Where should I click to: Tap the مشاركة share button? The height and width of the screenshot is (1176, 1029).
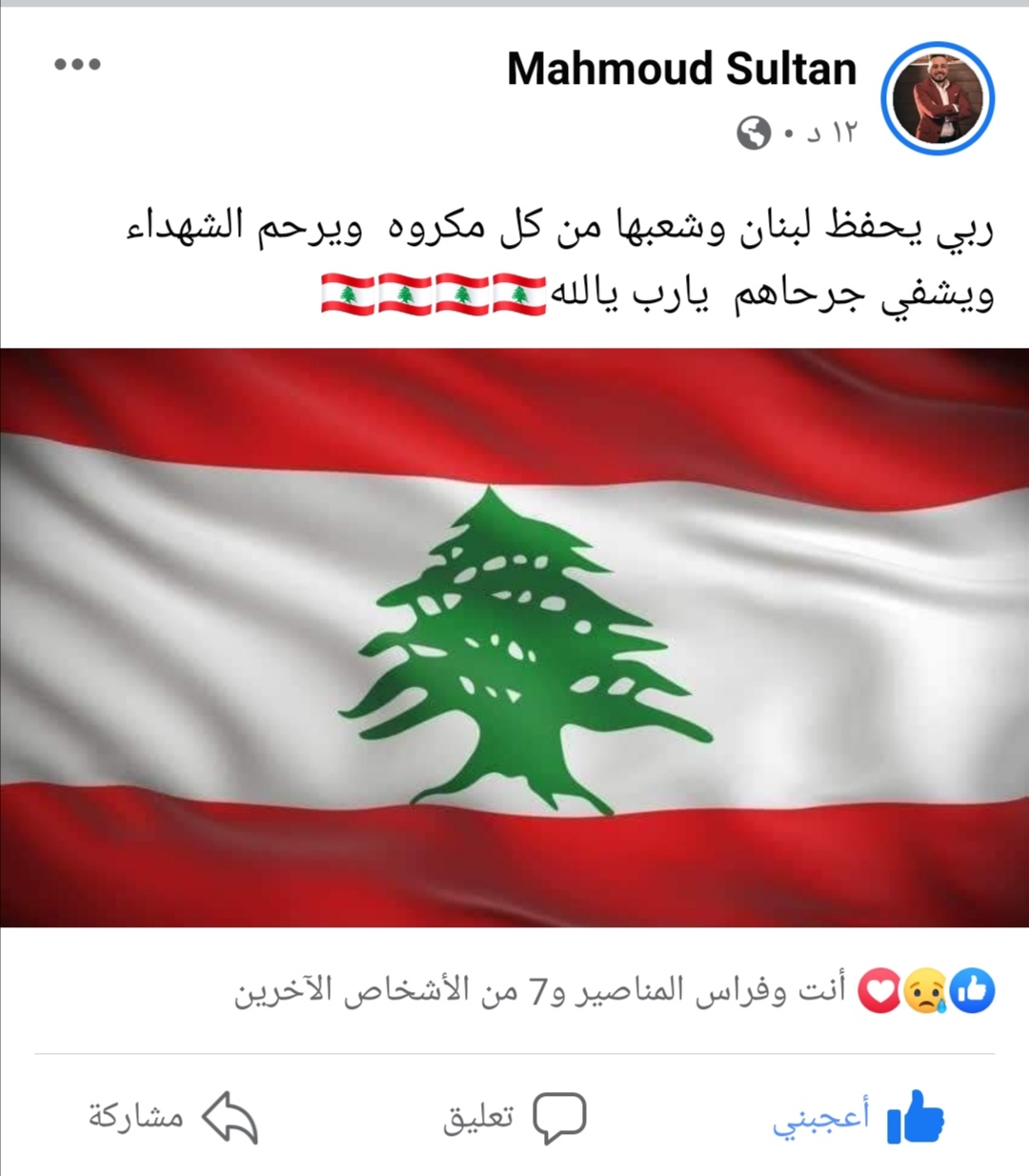click(x=173, y=1117)
